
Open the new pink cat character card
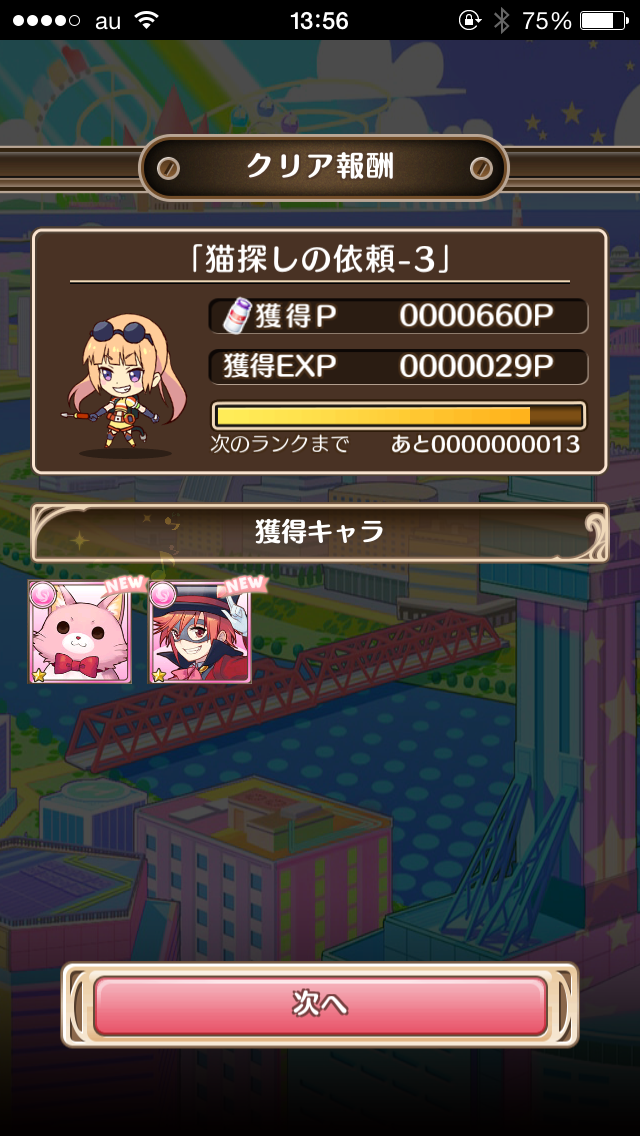point(80,632)
